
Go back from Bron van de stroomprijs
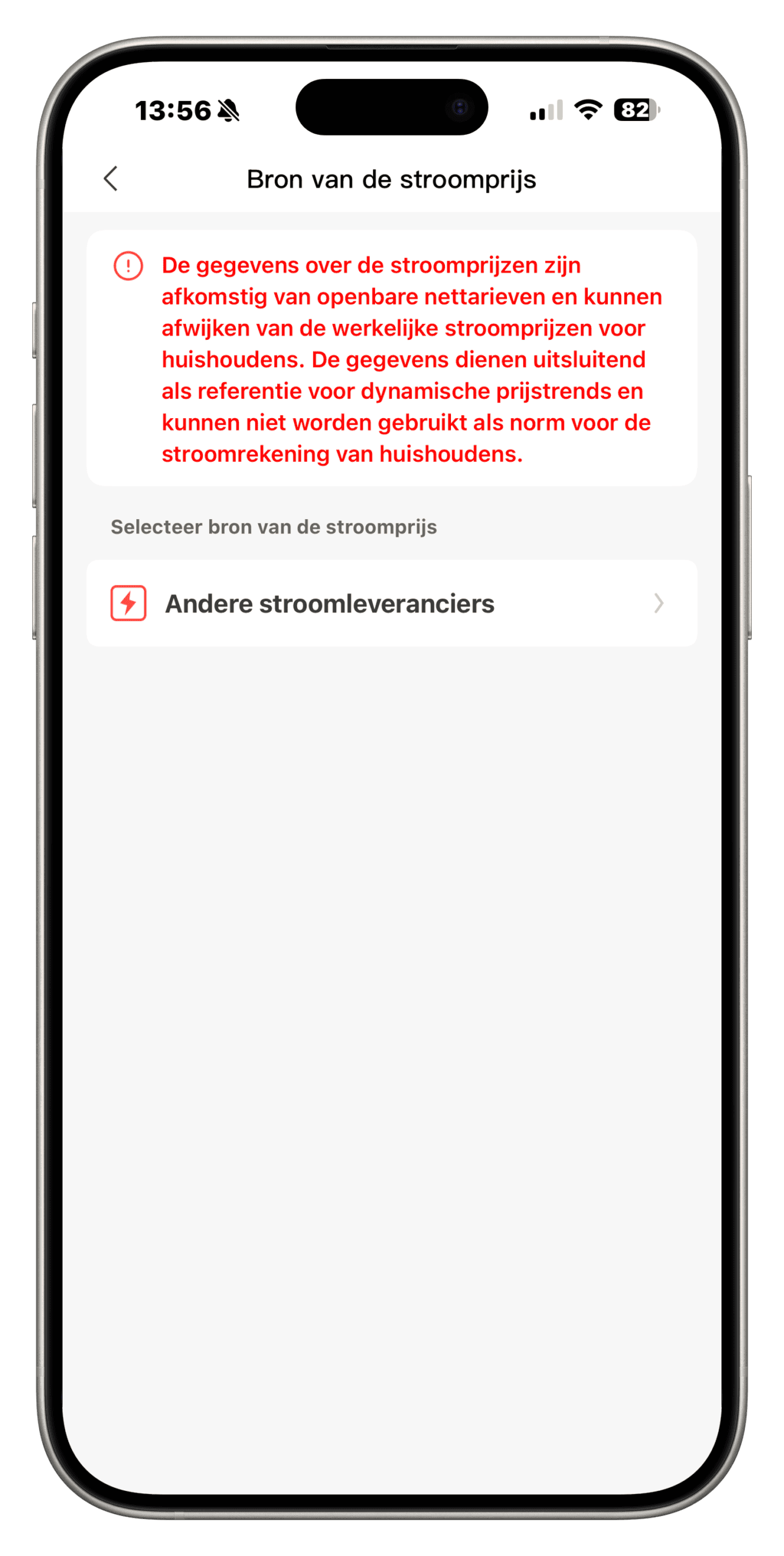(x=111, y=179)
